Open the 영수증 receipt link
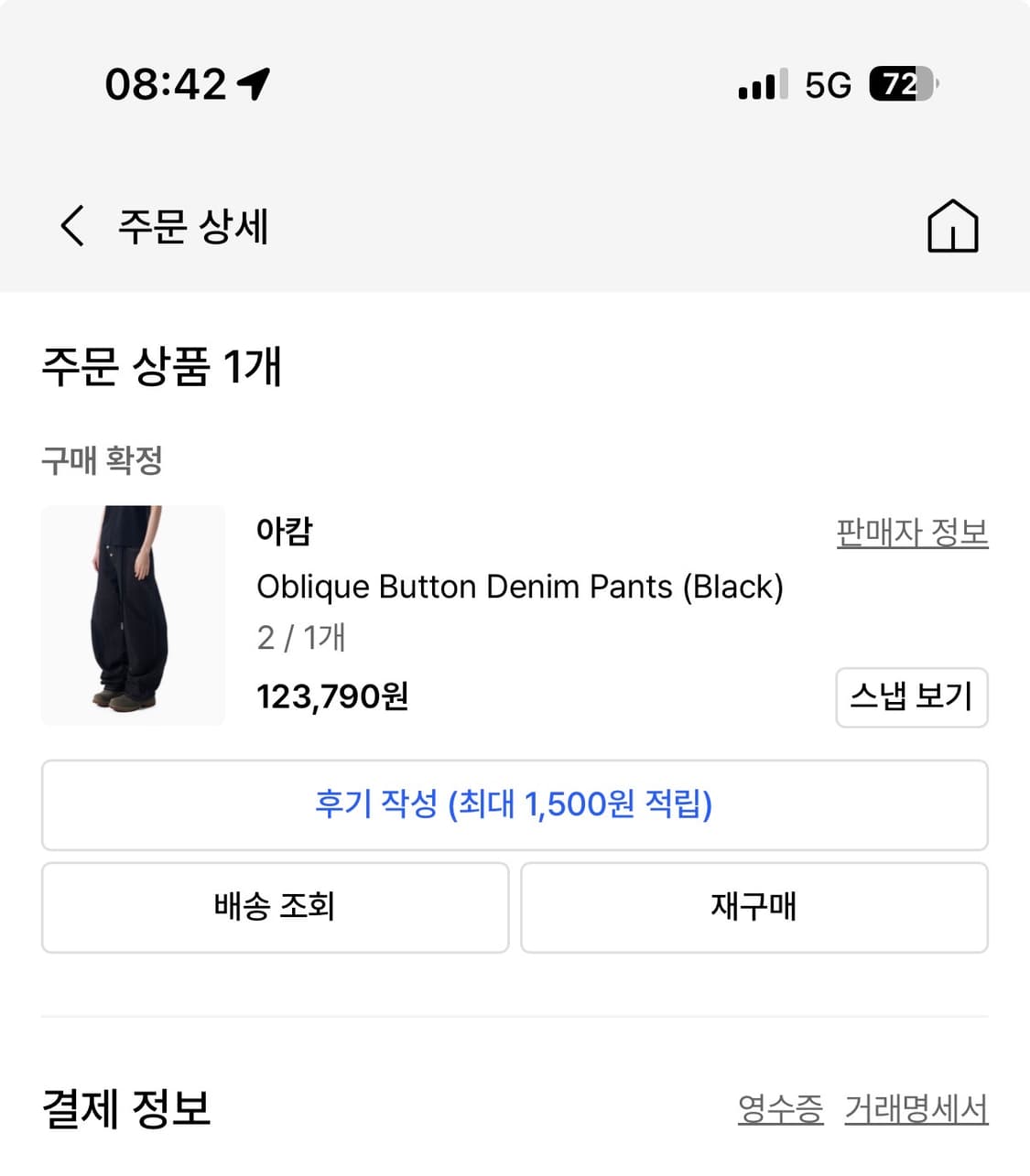 click(781, 1110)
